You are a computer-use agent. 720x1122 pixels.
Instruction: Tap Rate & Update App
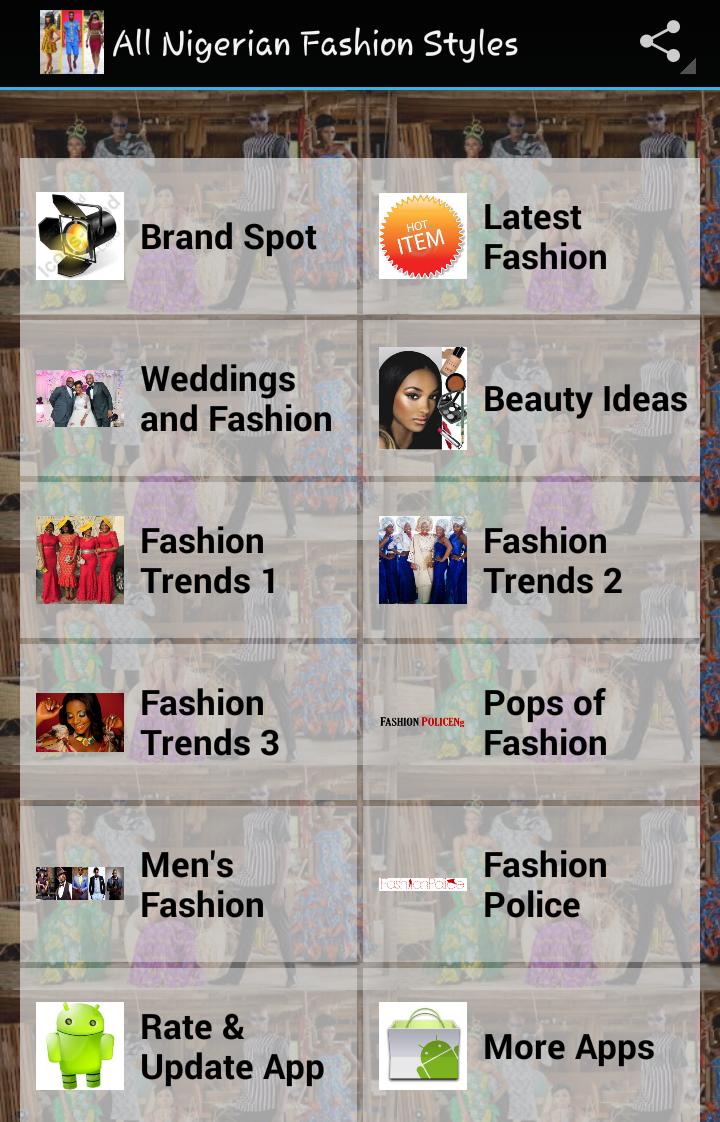pos(188,1046)
